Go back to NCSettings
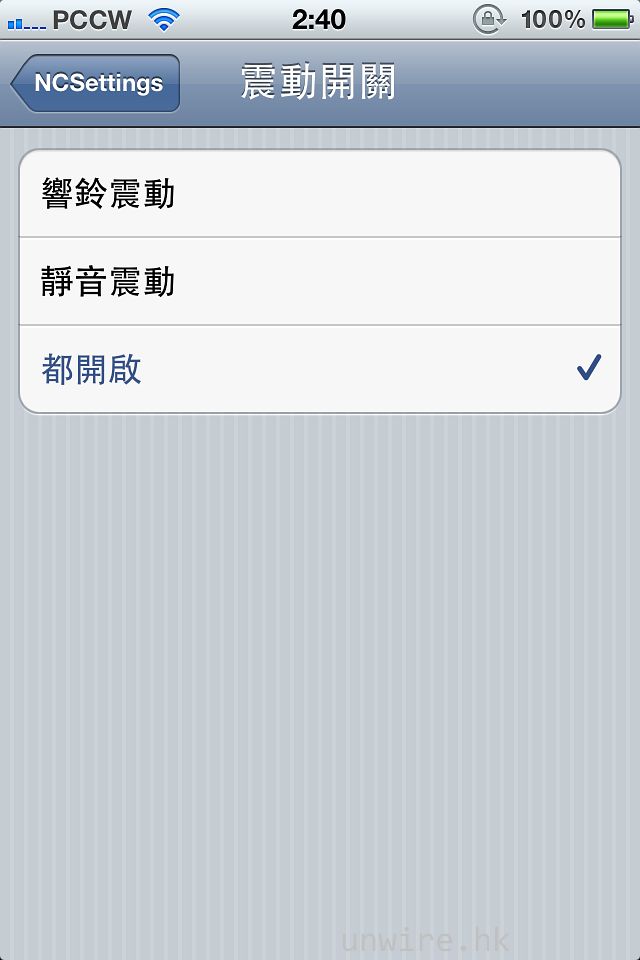 96,83
